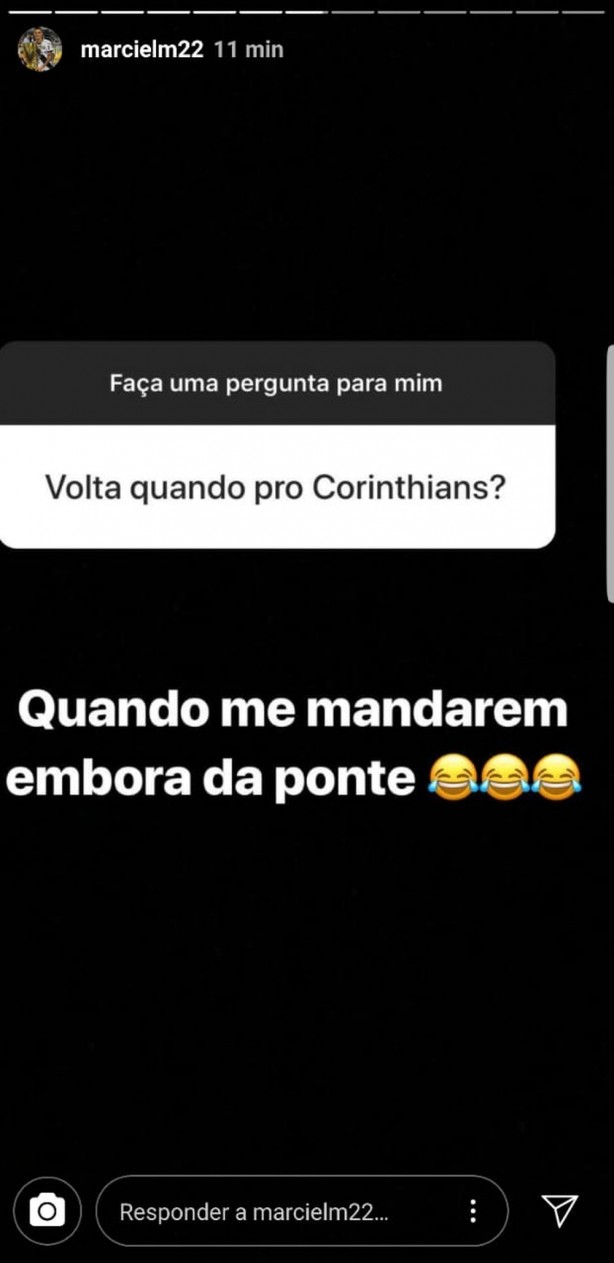The image size is (614, 1263).
Task: Open the three-dot options menu
Action: point(472,1212)
